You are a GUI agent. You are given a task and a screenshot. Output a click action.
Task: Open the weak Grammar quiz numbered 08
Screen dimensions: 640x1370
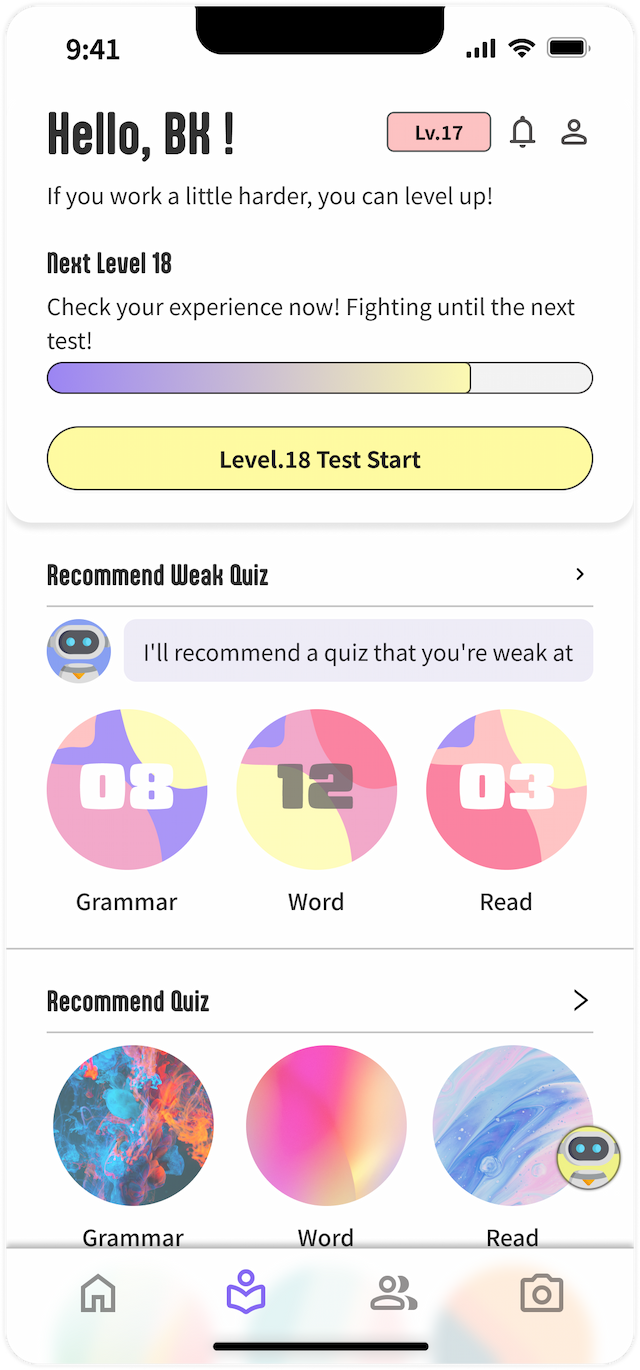127,789
